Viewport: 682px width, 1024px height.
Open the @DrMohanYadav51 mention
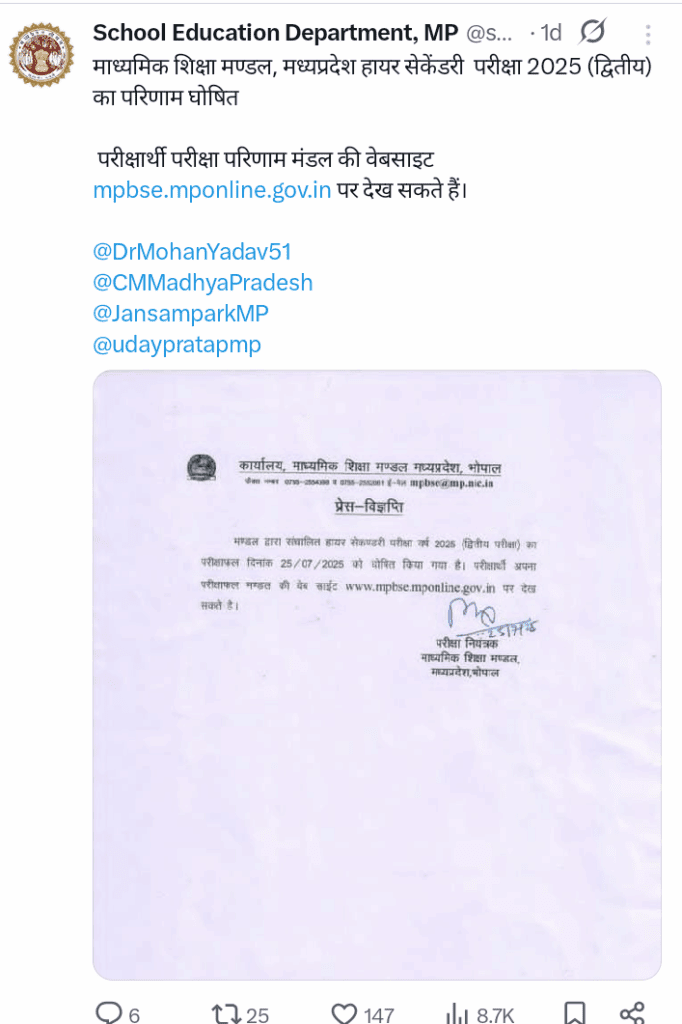pos(191,251)
